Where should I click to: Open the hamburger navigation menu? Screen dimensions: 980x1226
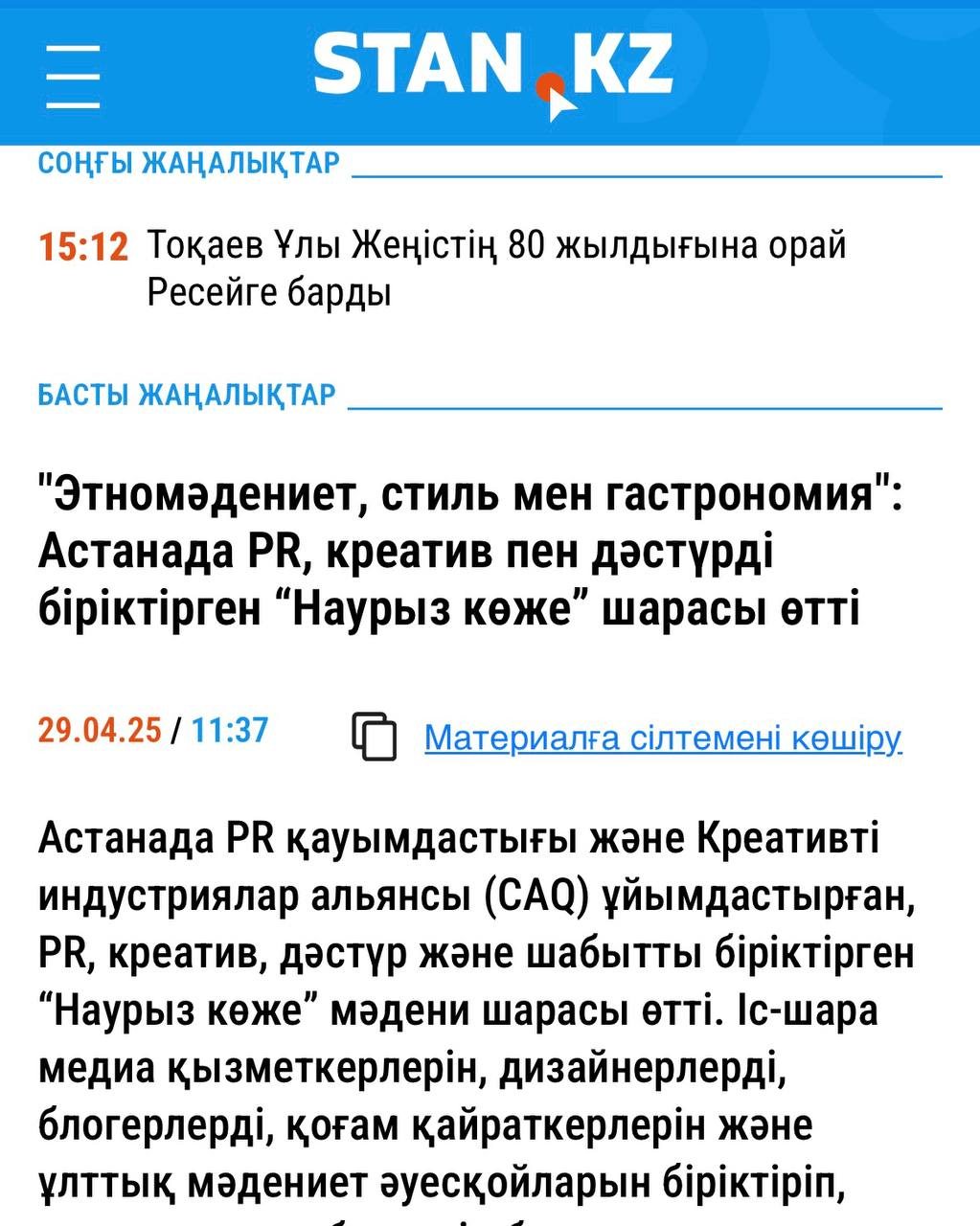click(72, 77)
